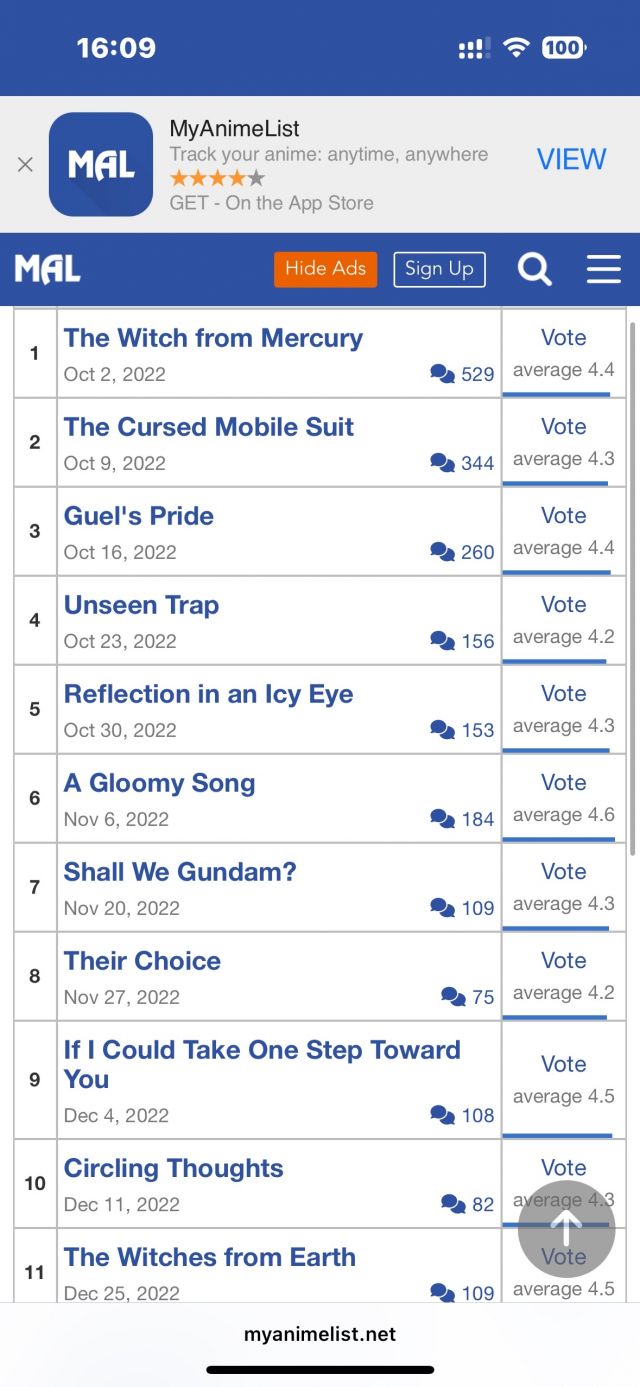Vote on the Their Choice episode
This screenshot has height=1387, width=640.
563,961
